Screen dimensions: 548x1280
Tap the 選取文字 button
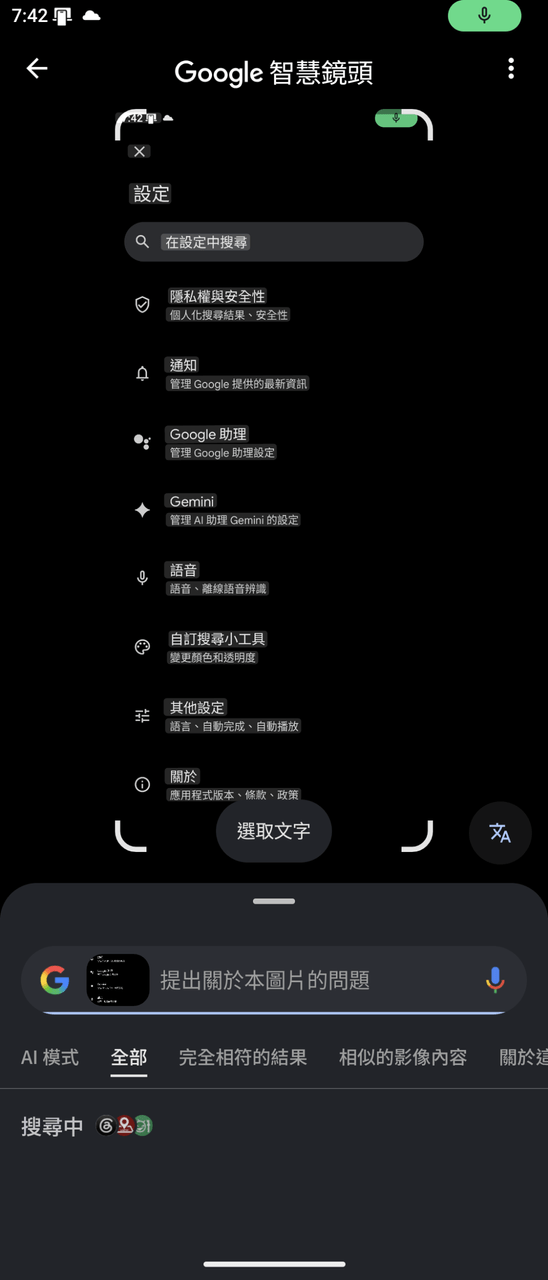coord(274,831)
